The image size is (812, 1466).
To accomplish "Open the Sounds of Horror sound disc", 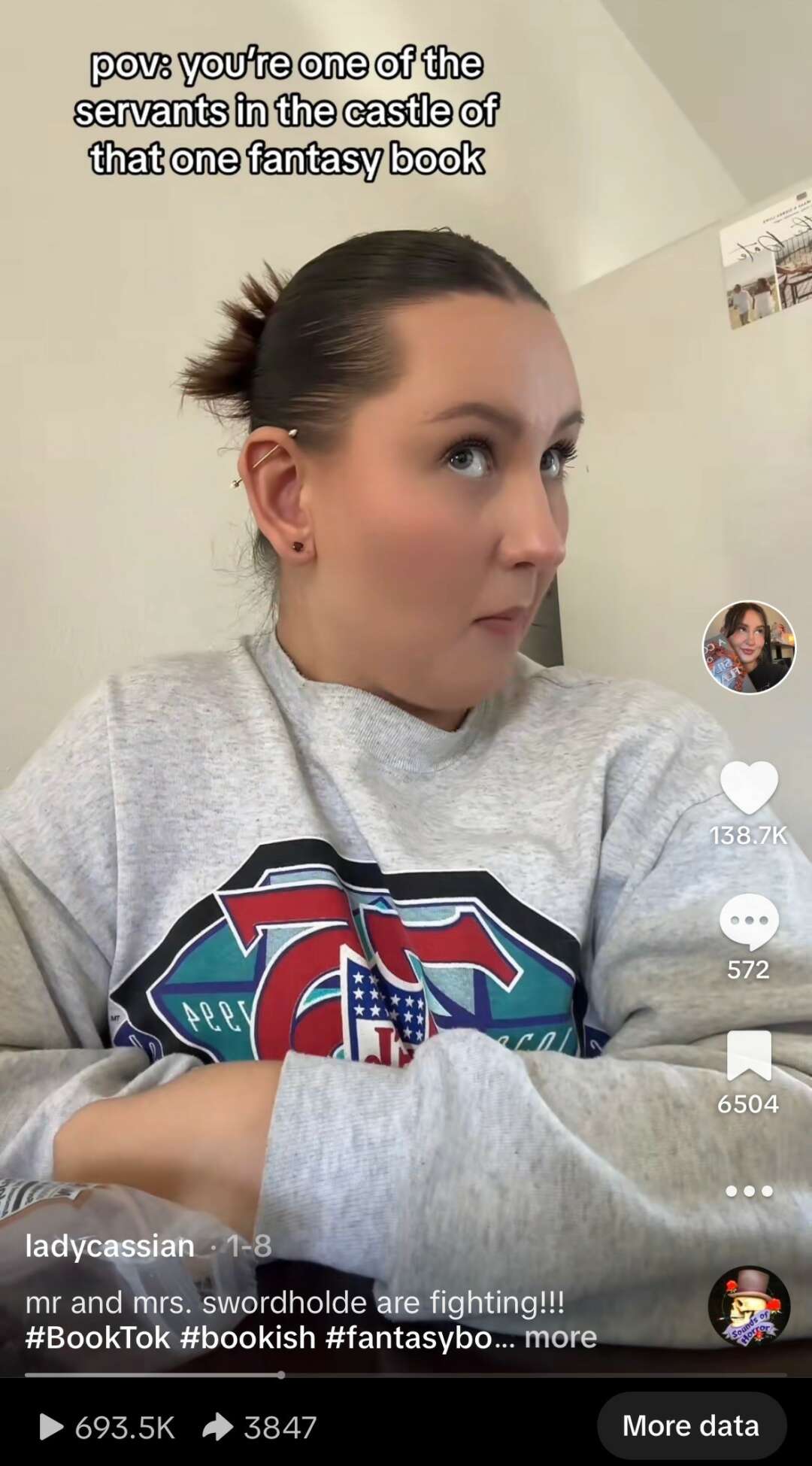I will [749, 1307].
